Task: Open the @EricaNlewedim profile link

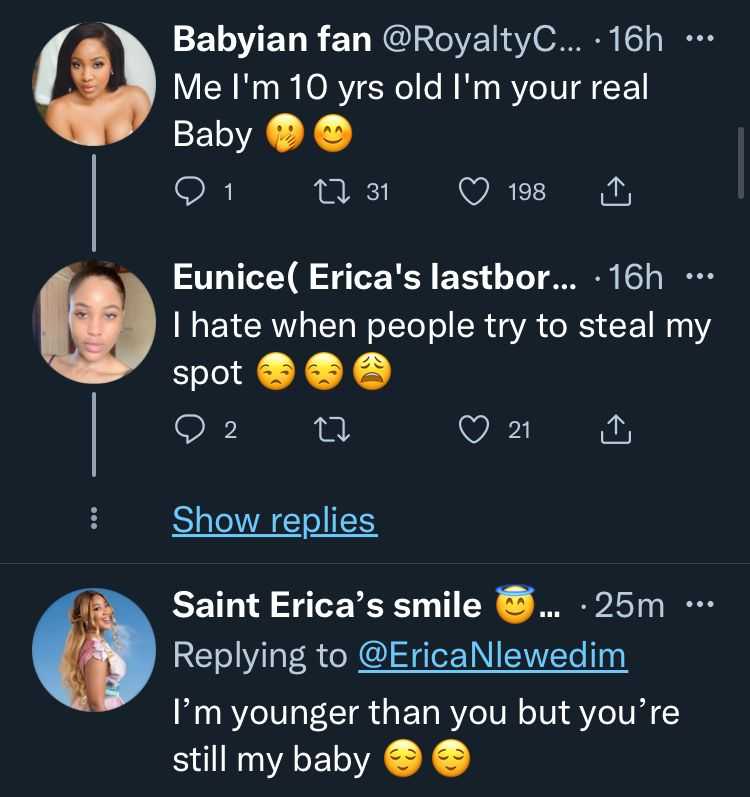Action: [x=493, y=655]
